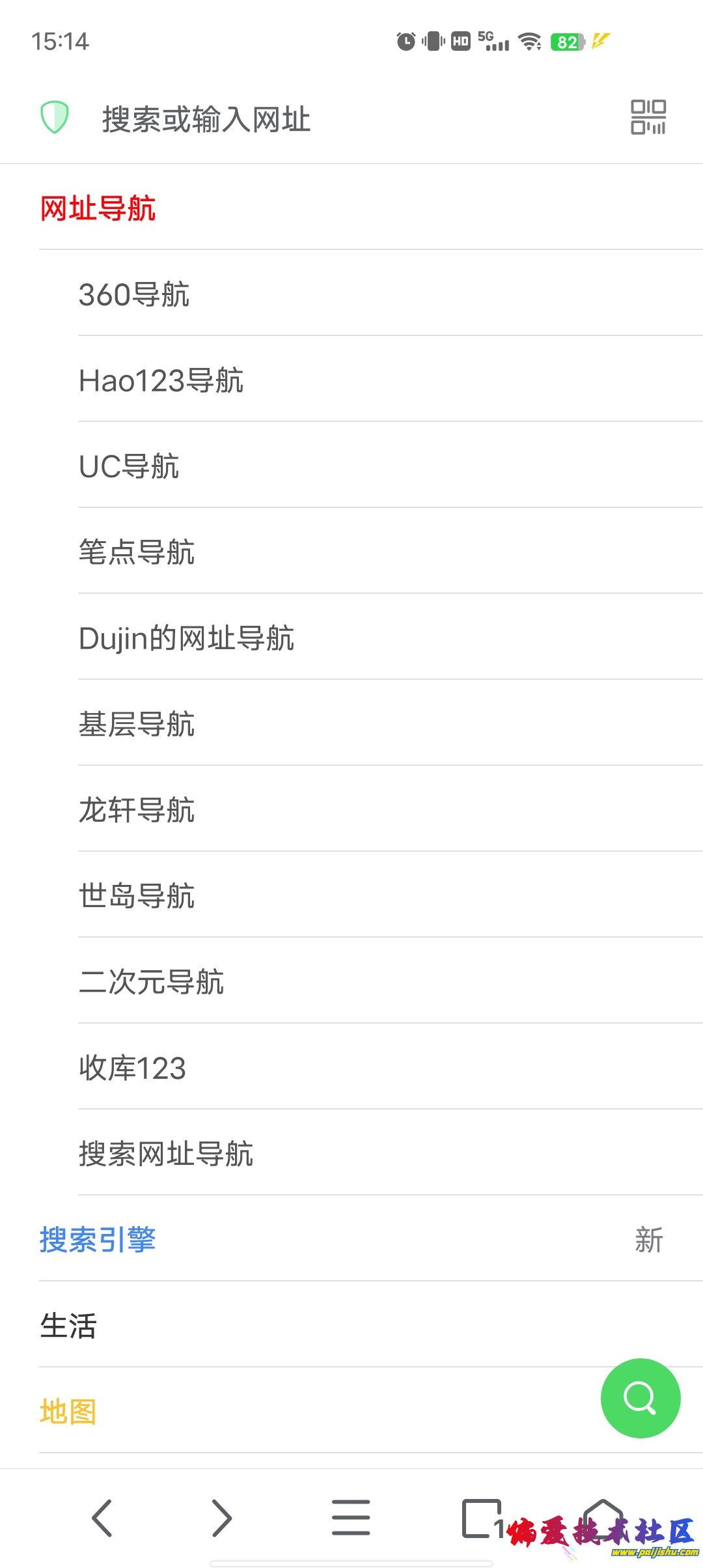Open Hao123导航
703x1568 pixels.
click(x=161, y=381)
